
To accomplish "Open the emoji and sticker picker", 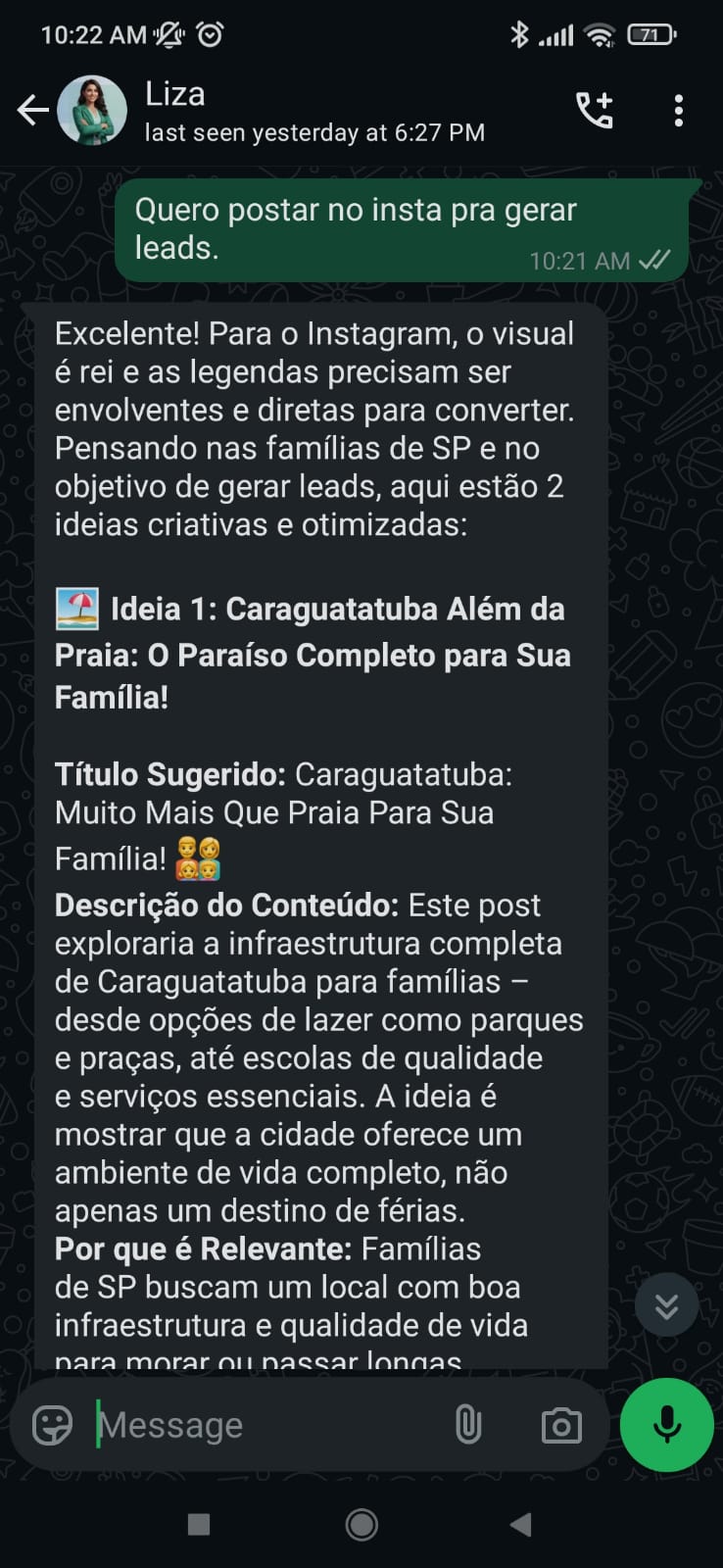I will [52, 1425].
